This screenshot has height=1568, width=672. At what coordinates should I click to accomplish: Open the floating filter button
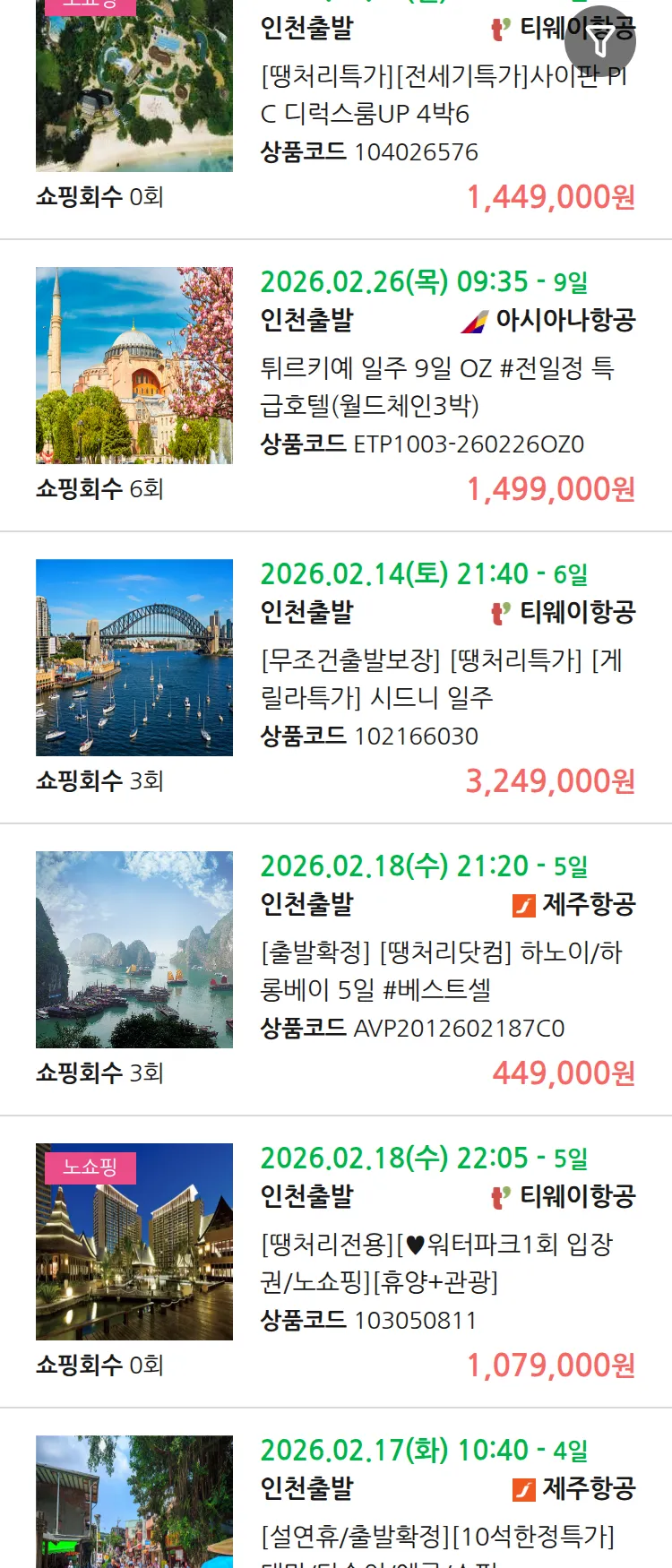tap(600, 41)
